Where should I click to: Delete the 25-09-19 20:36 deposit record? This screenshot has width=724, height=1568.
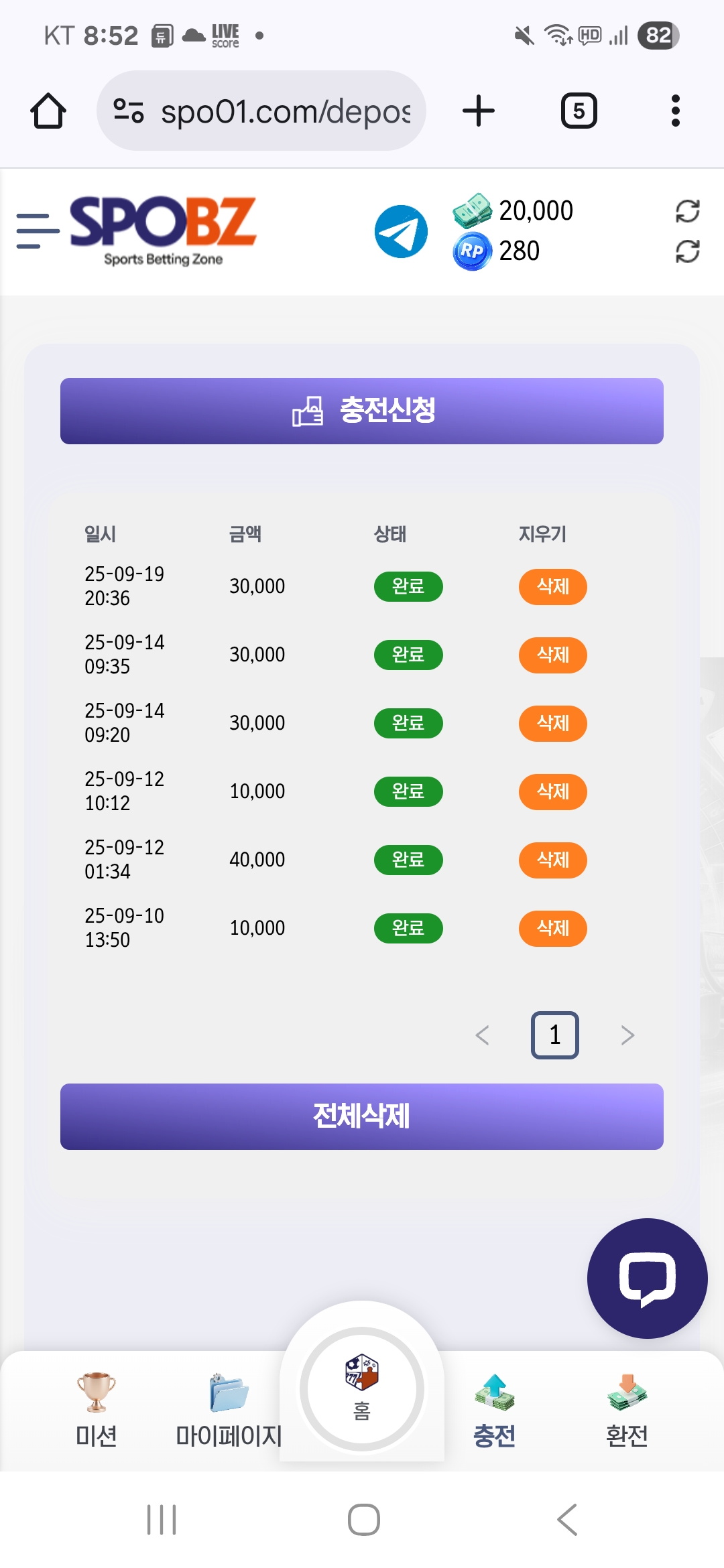552,587
